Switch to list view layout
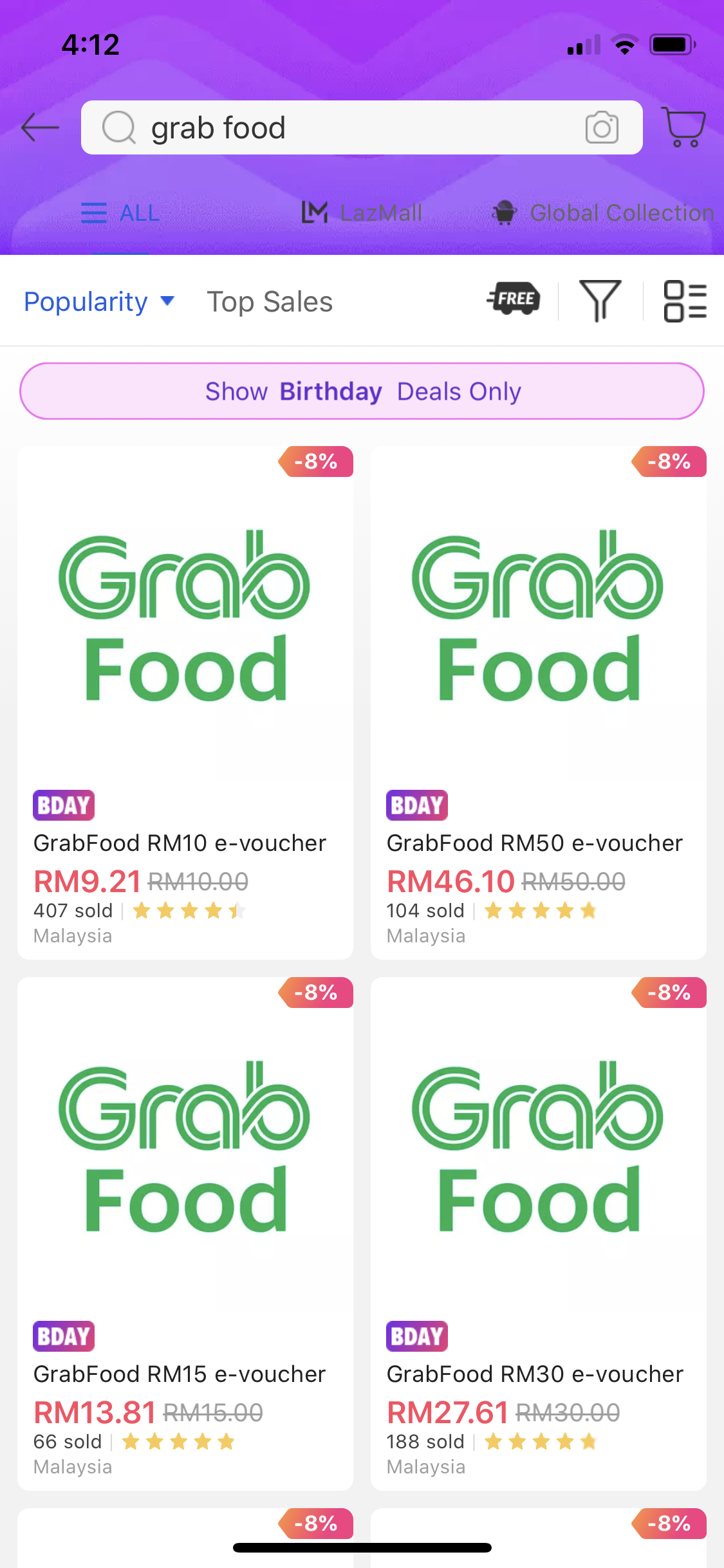724x1568 pixels. click(685, 301)
